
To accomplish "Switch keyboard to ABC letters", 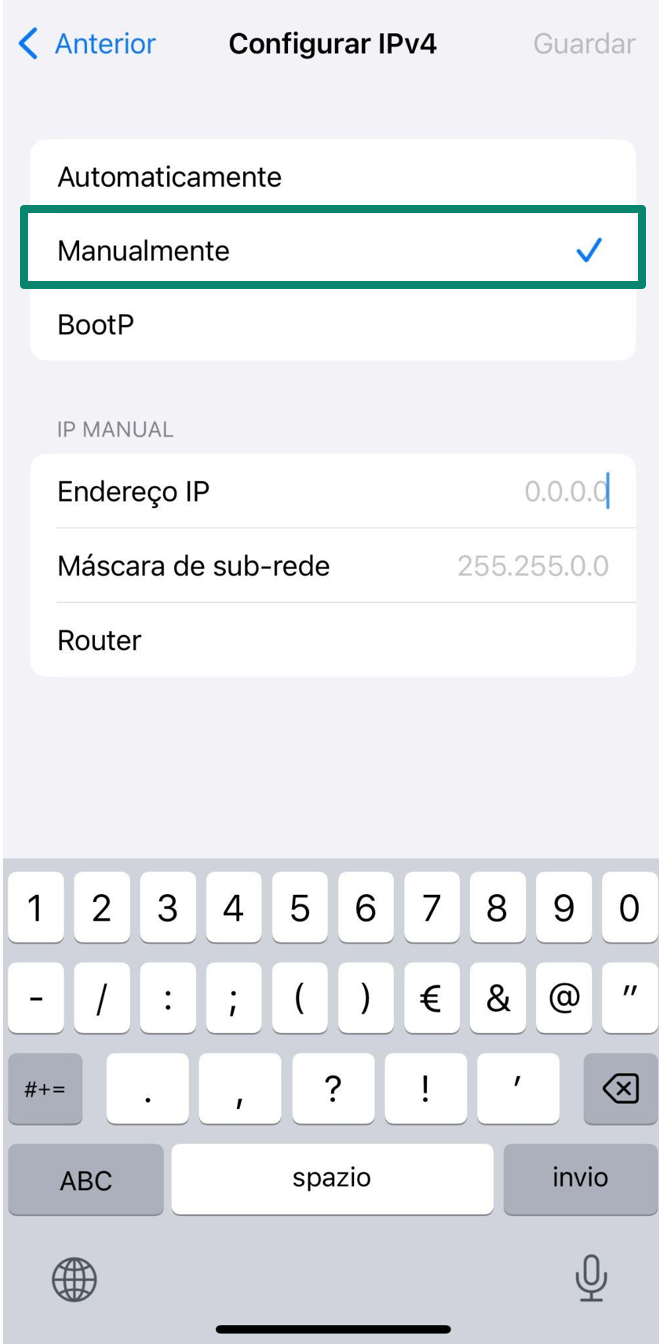I will pos(86,1180).
